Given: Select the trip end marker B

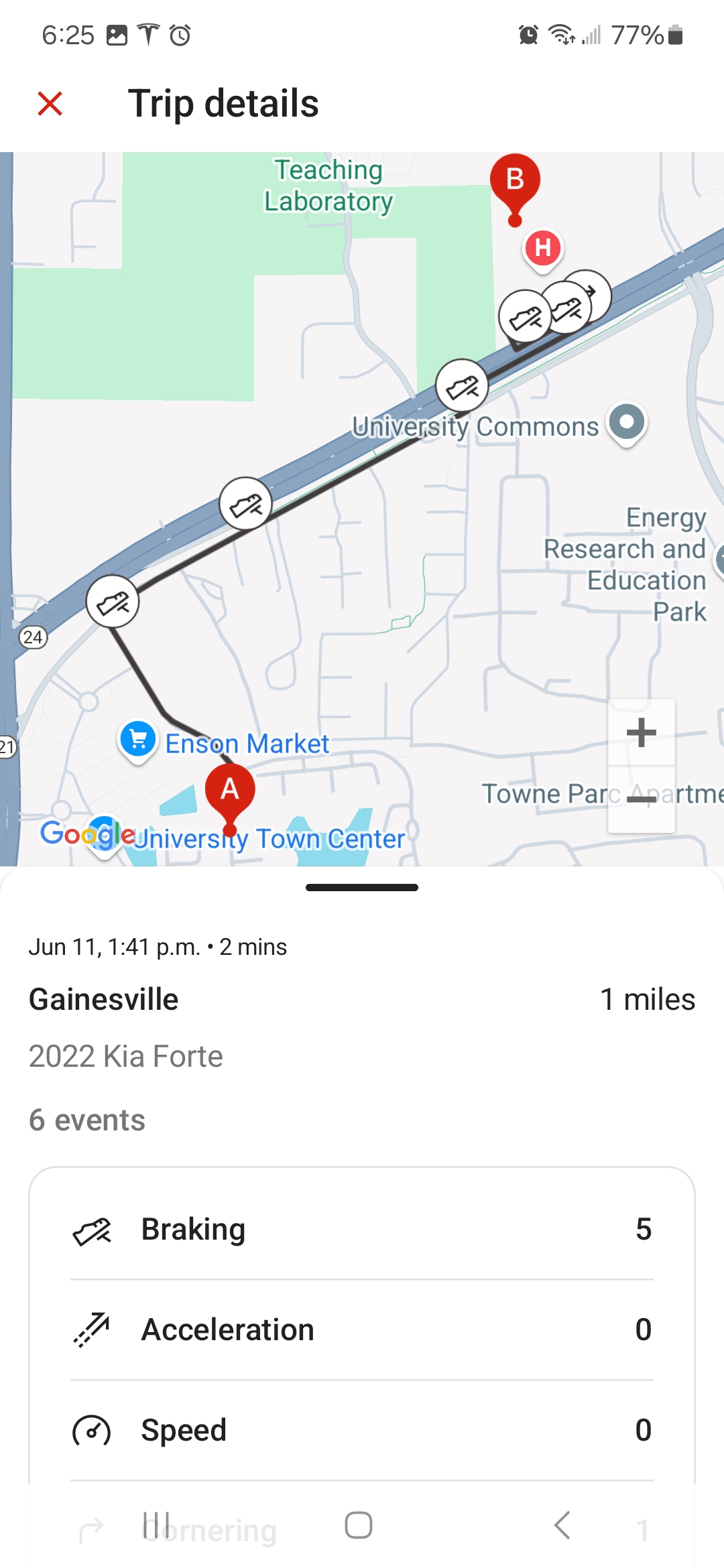Looking at the screenshot, I should (x=515, y=182).
